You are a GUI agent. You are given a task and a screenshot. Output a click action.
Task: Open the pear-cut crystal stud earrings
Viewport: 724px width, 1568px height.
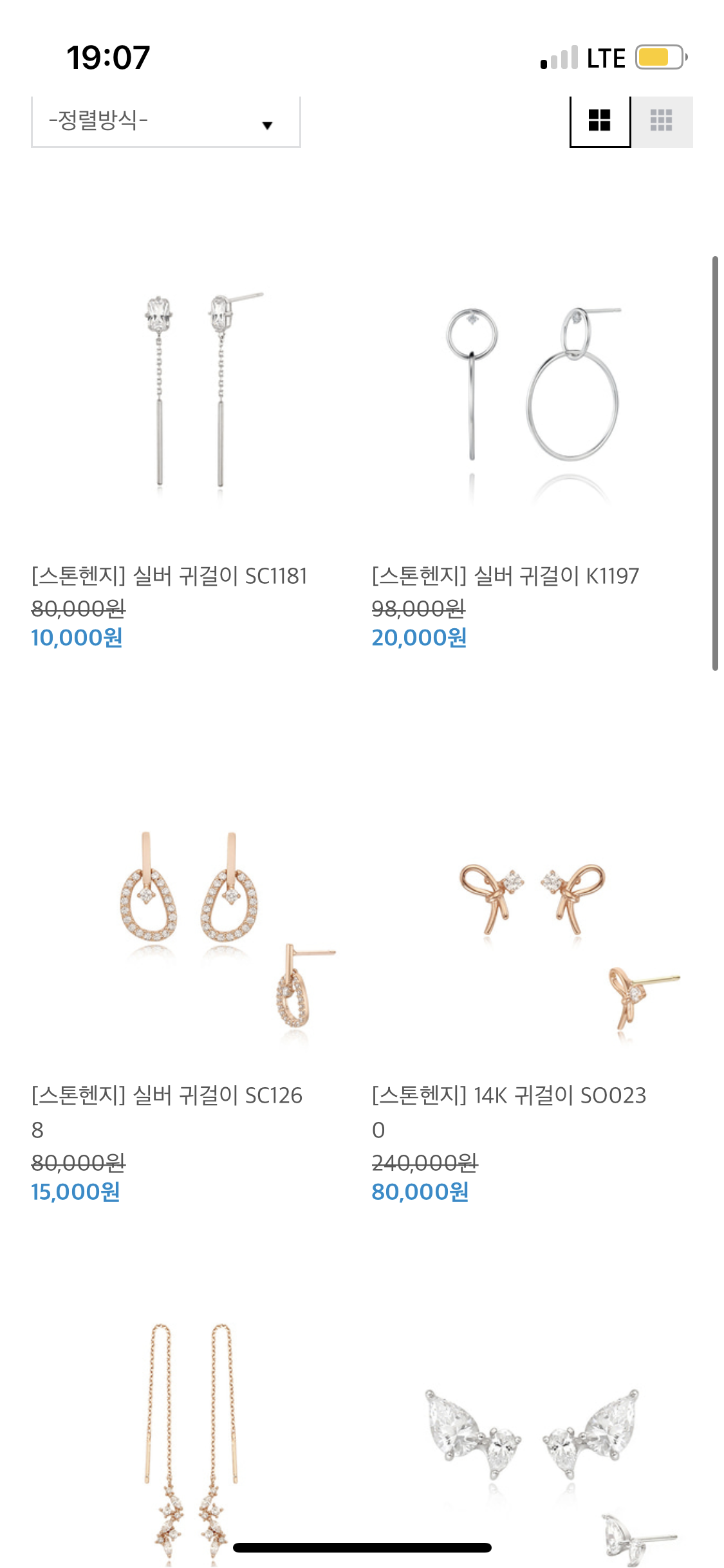pyautogui.click(x=533, y=1455)
